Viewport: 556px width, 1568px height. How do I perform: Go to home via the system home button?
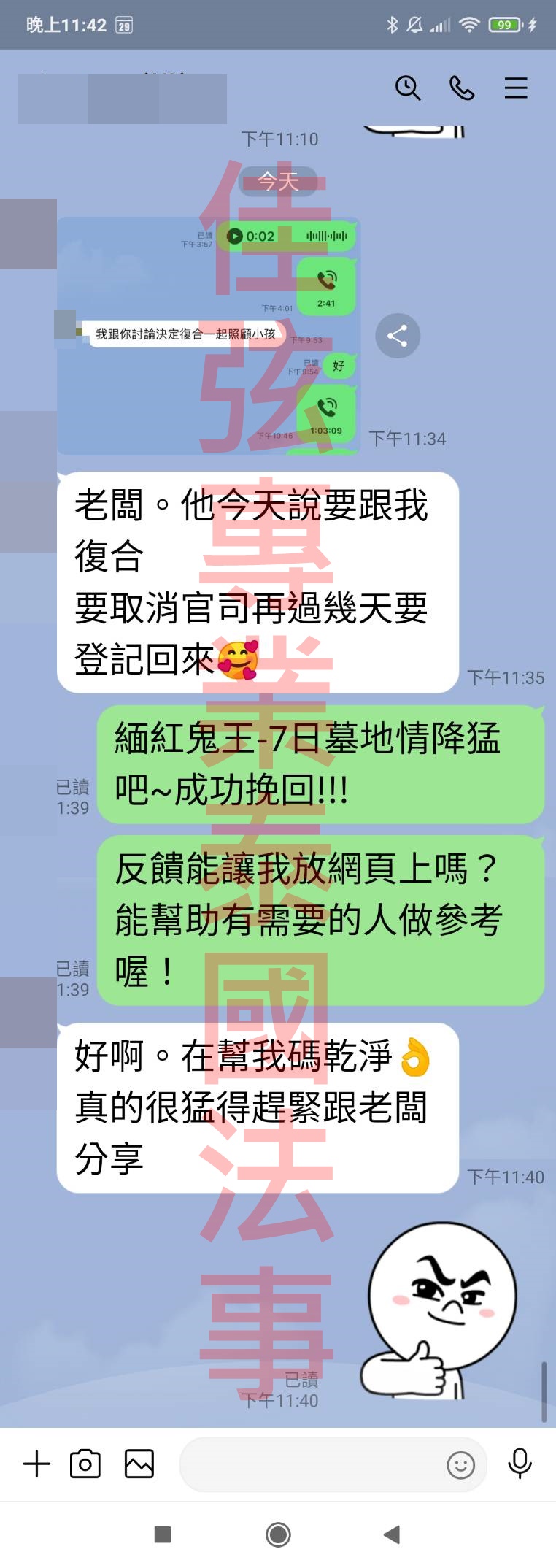[x=278, y=1534]
